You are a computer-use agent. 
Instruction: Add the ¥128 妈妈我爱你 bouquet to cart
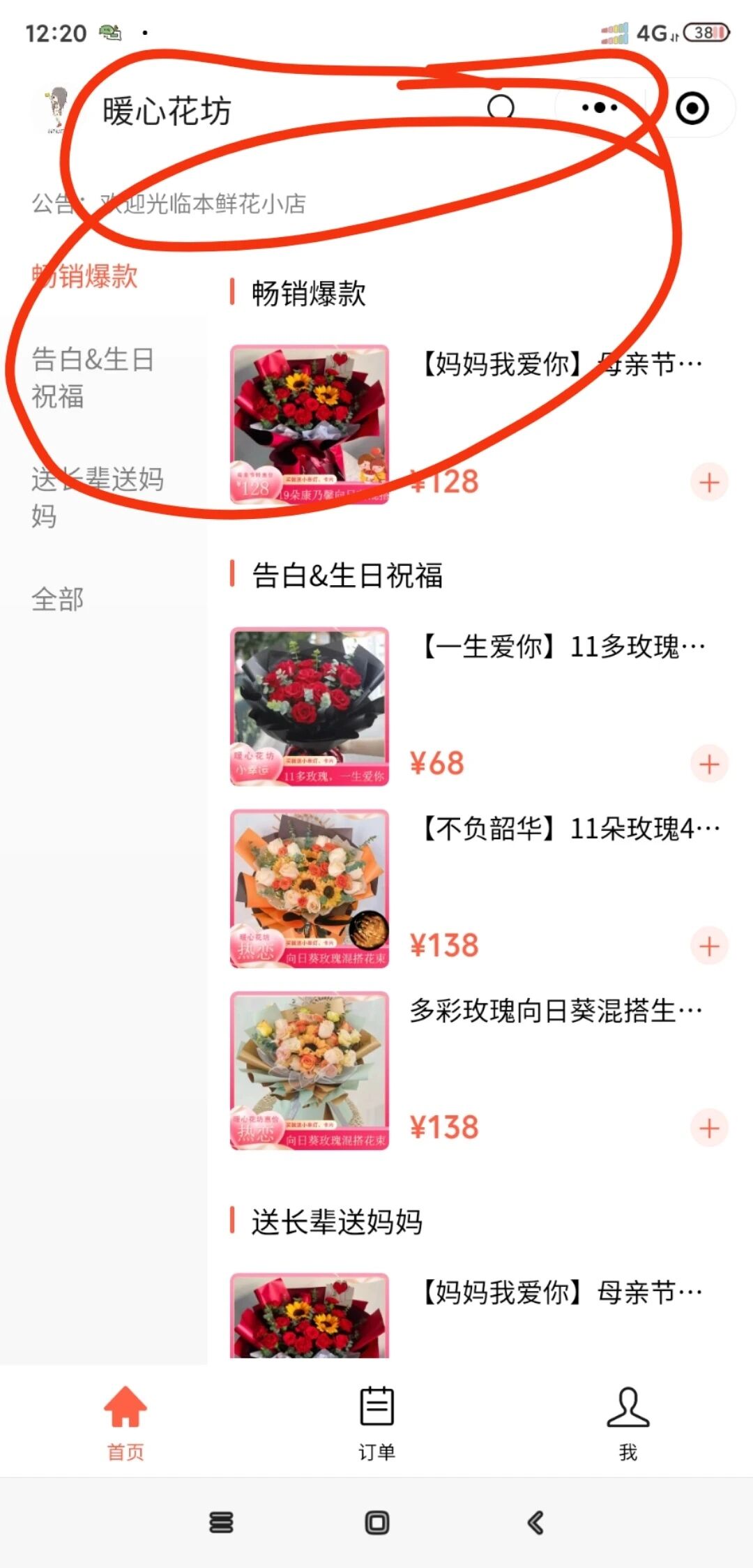[x=709, y=482]
